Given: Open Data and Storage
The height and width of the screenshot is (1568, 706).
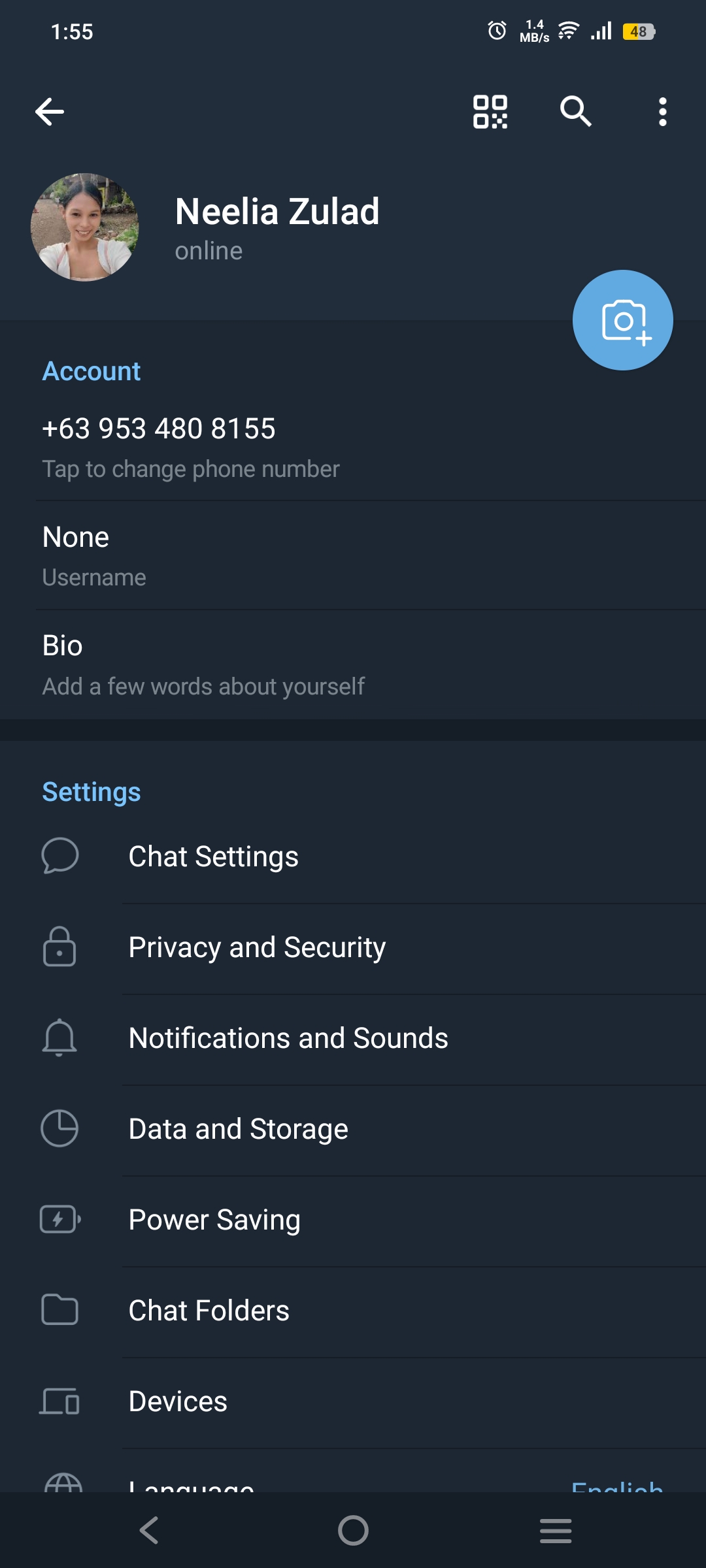Looking at the screenshot, I should pyautogui.click(x=353, y=1130).
